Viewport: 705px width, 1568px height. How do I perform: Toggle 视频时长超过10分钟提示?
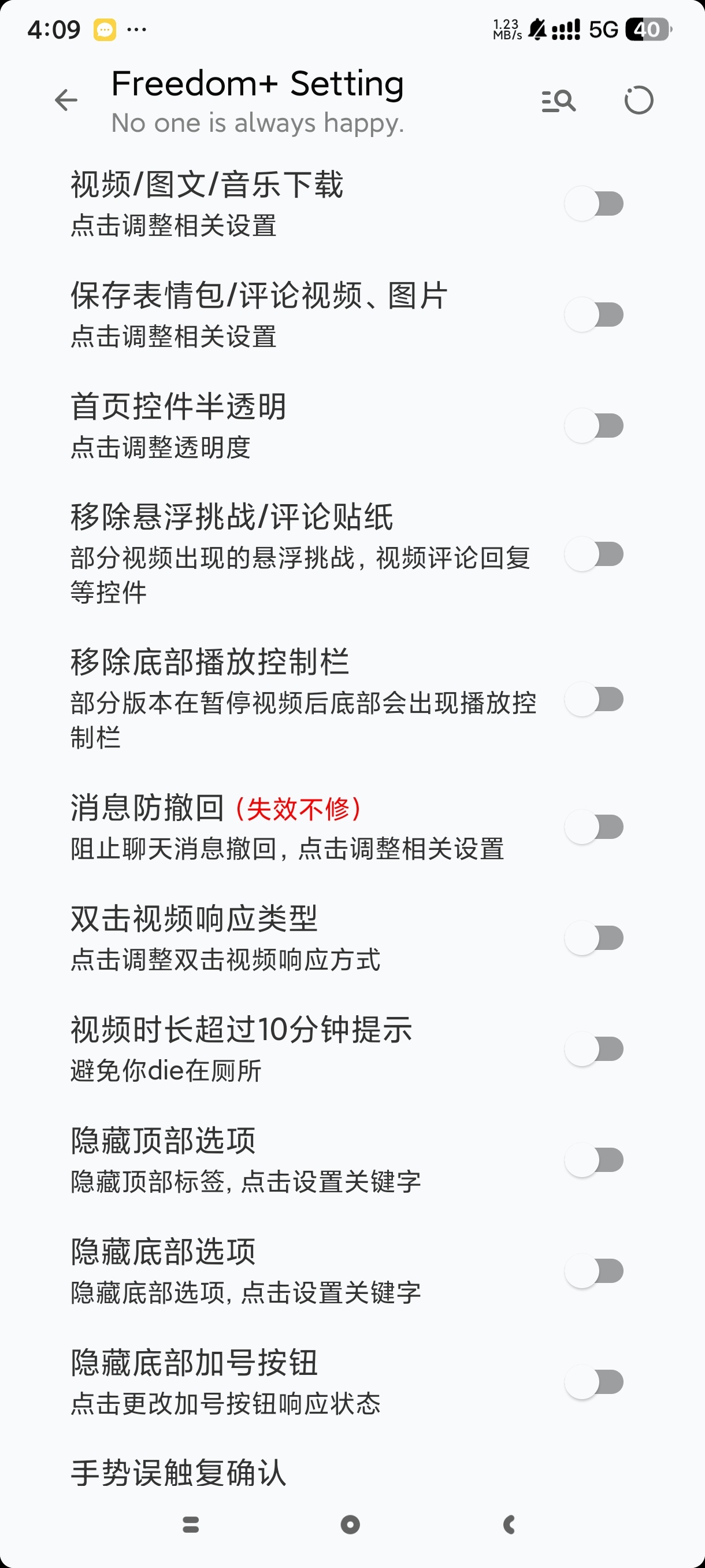click(x=594, y=1049)
